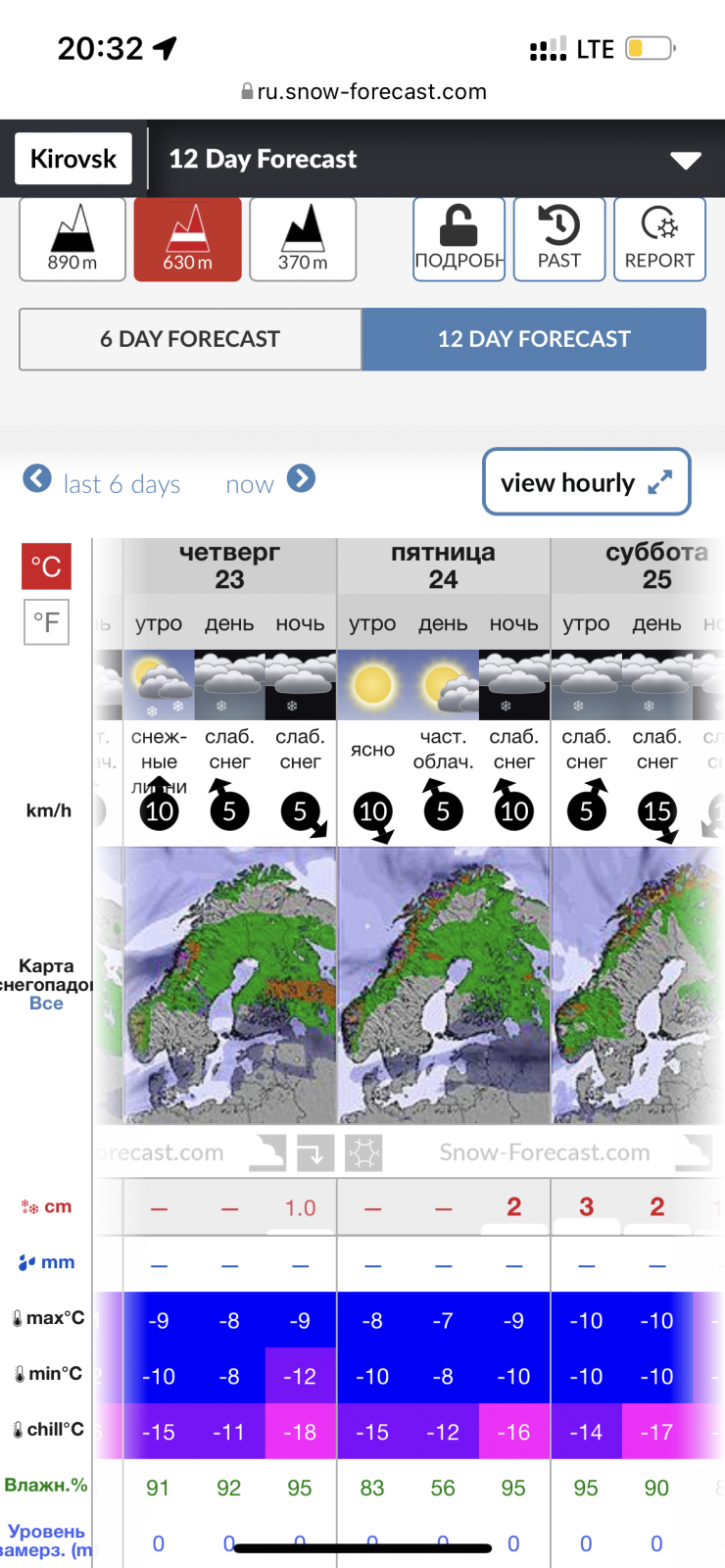
Task: Tap the address bar ru.snow-forecast.com
Action: pyautogui.click(x=362, y=91)
